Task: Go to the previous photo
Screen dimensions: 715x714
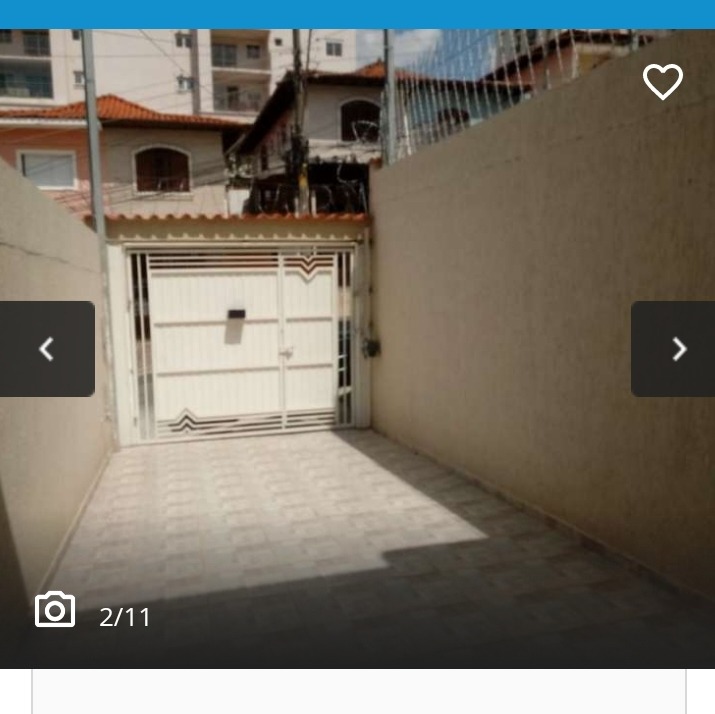Action: tap(46, 349)
